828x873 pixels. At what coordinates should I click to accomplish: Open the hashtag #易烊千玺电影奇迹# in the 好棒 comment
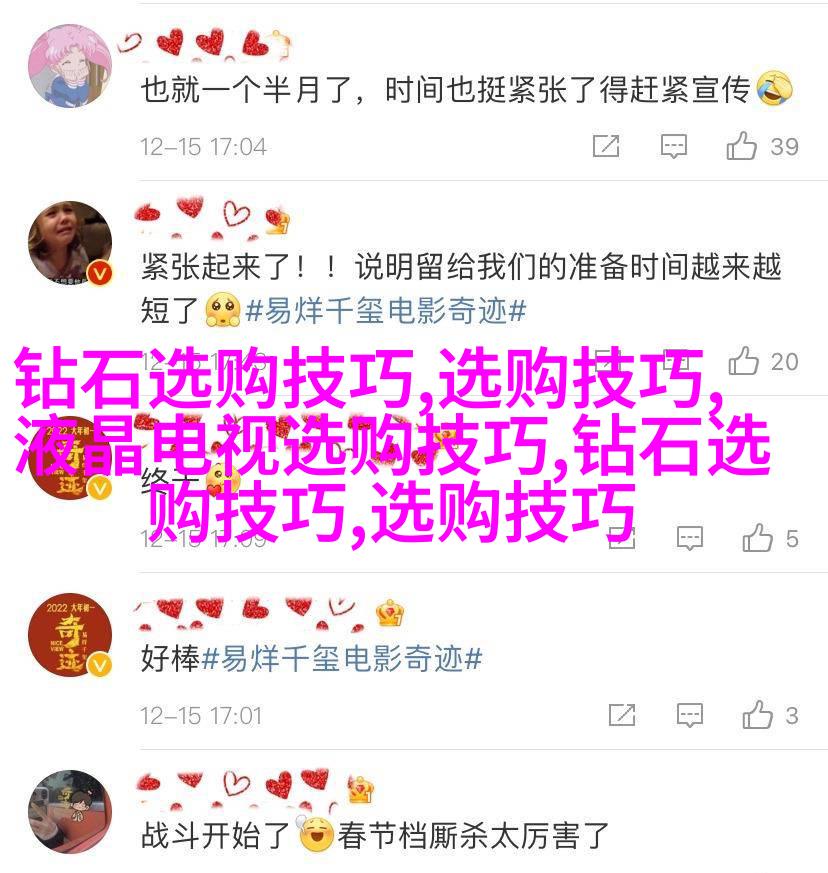(343, 660)
